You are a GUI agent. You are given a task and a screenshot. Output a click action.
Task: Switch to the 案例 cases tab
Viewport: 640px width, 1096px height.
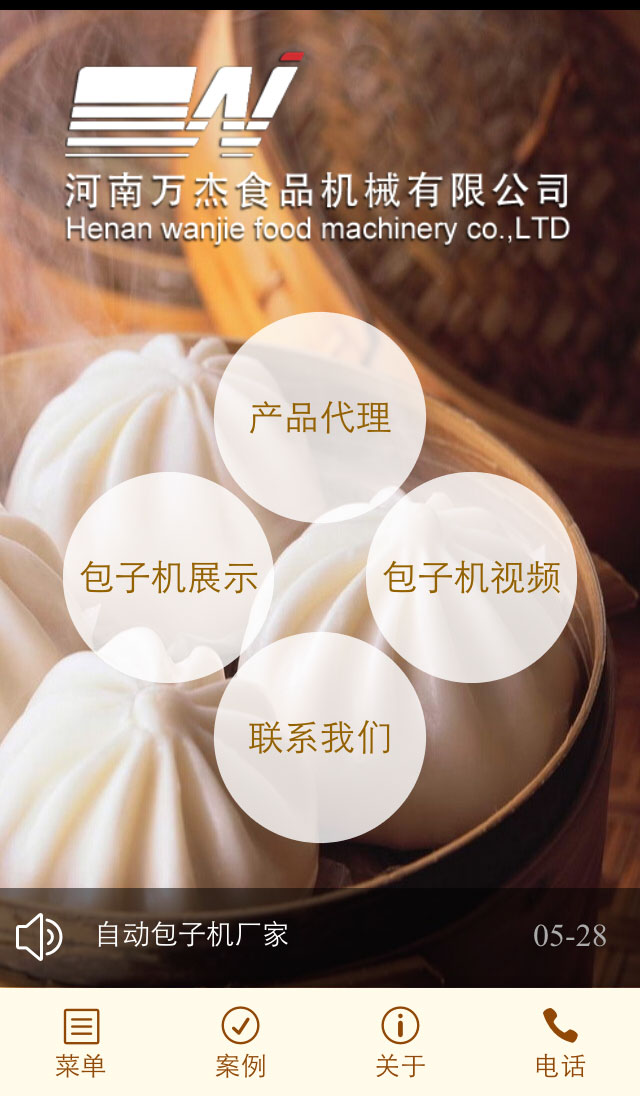(x=240, y=1042)
